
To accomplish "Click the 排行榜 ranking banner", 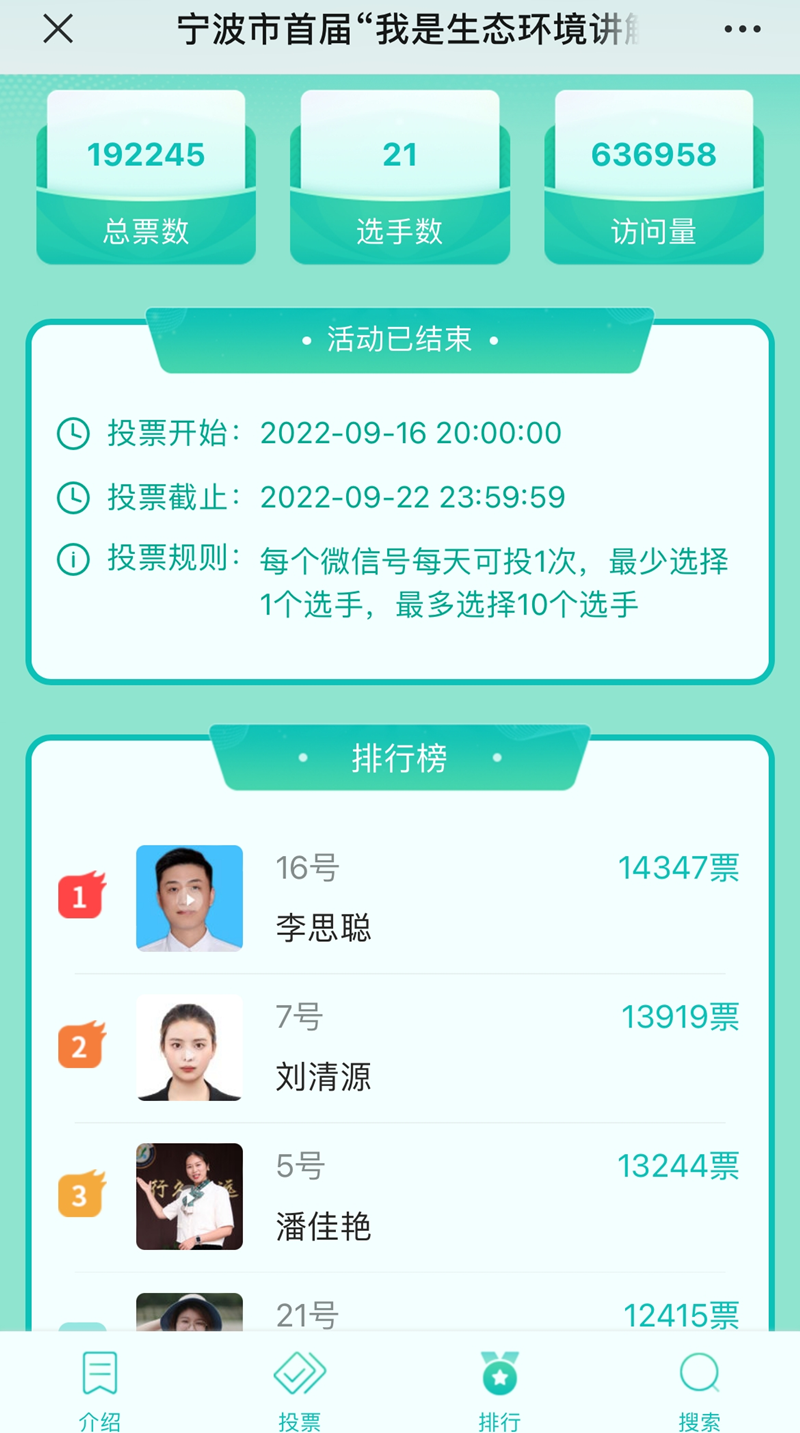I will point(399,758).
